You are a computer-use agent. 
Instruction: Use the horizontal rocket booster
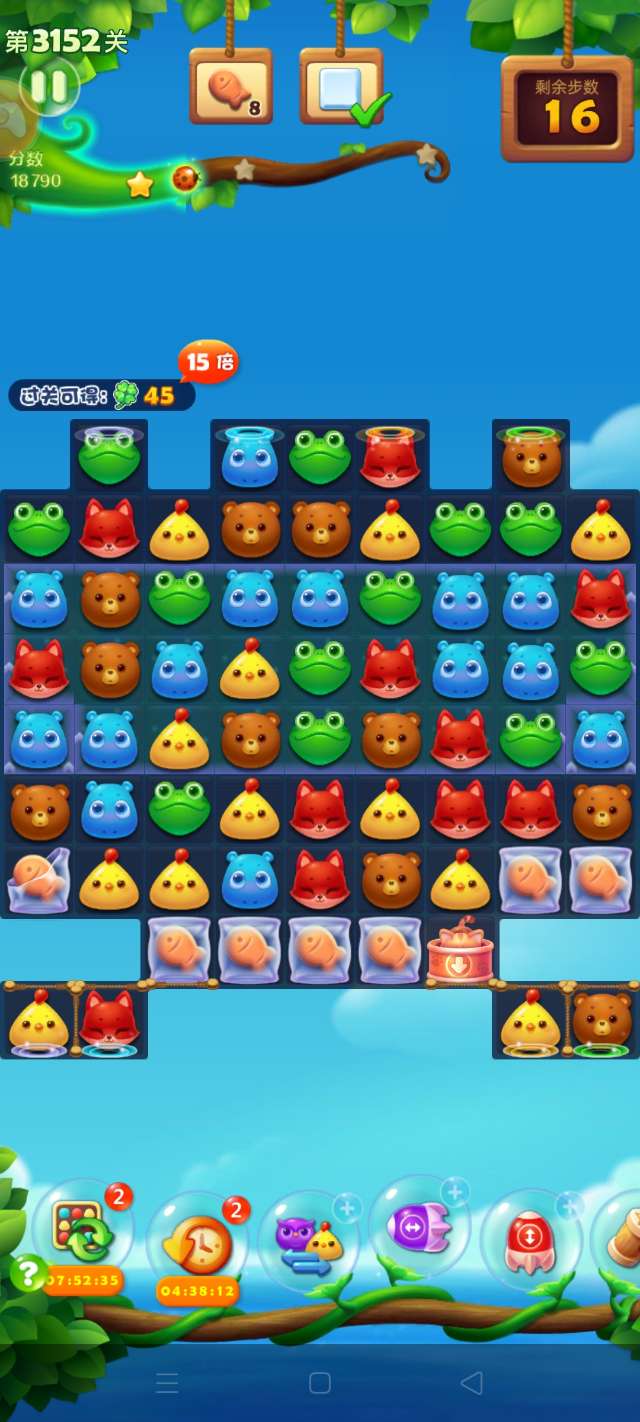(419, 1227)
